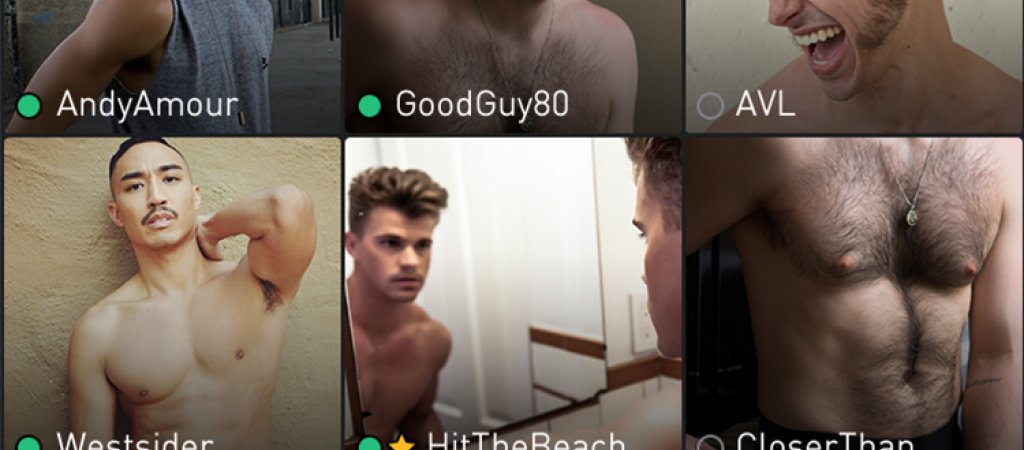
Task: Open GoodGuy80's profile tile
Action: [x=512, y=65]
